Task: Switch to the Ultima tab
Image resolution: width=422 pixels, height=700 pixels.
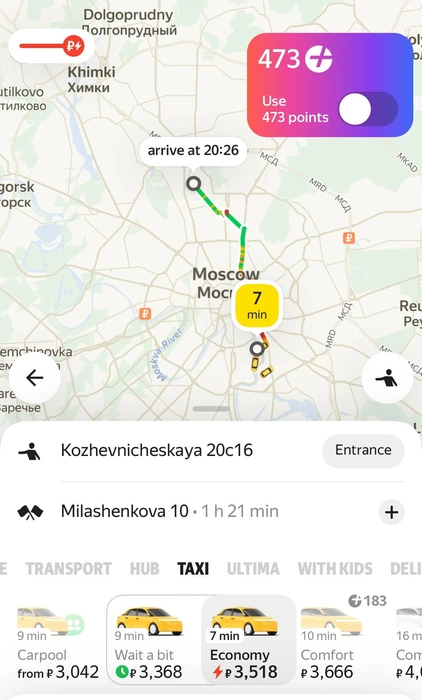Action: point(253,569)
